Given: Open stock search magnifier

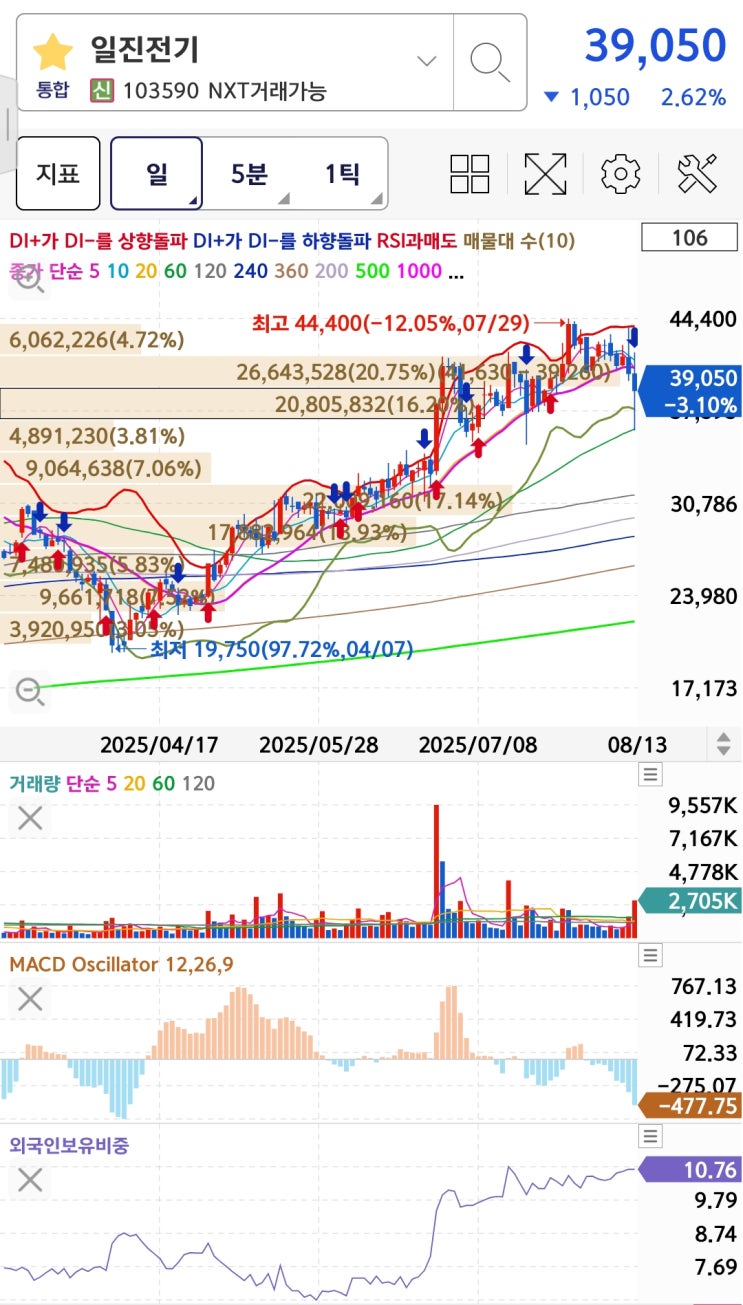Looking at the screenshot, I should (x=490, y=62).
